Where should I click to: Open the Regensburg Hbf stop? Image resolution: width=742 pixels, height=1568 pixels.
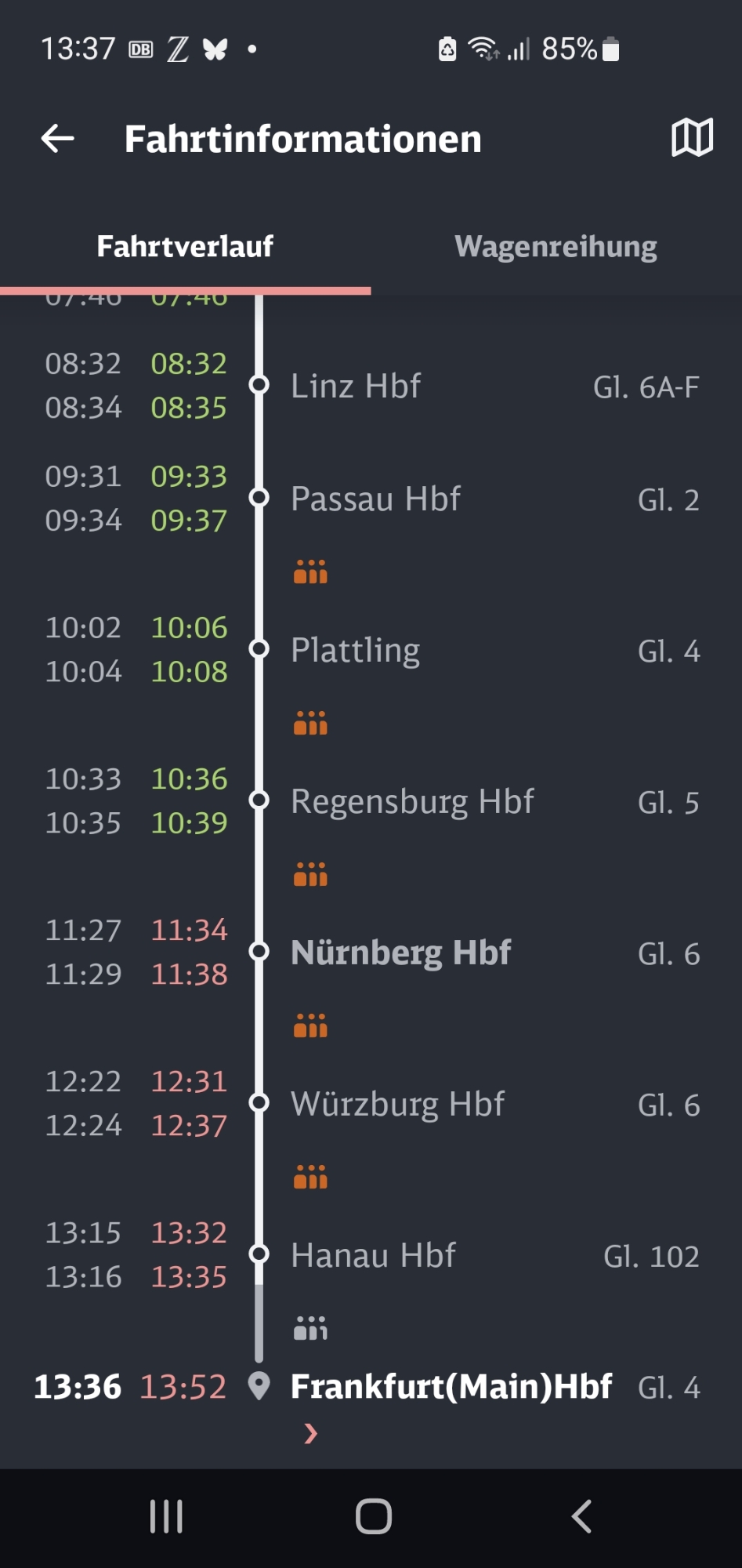tap(412, 801)
